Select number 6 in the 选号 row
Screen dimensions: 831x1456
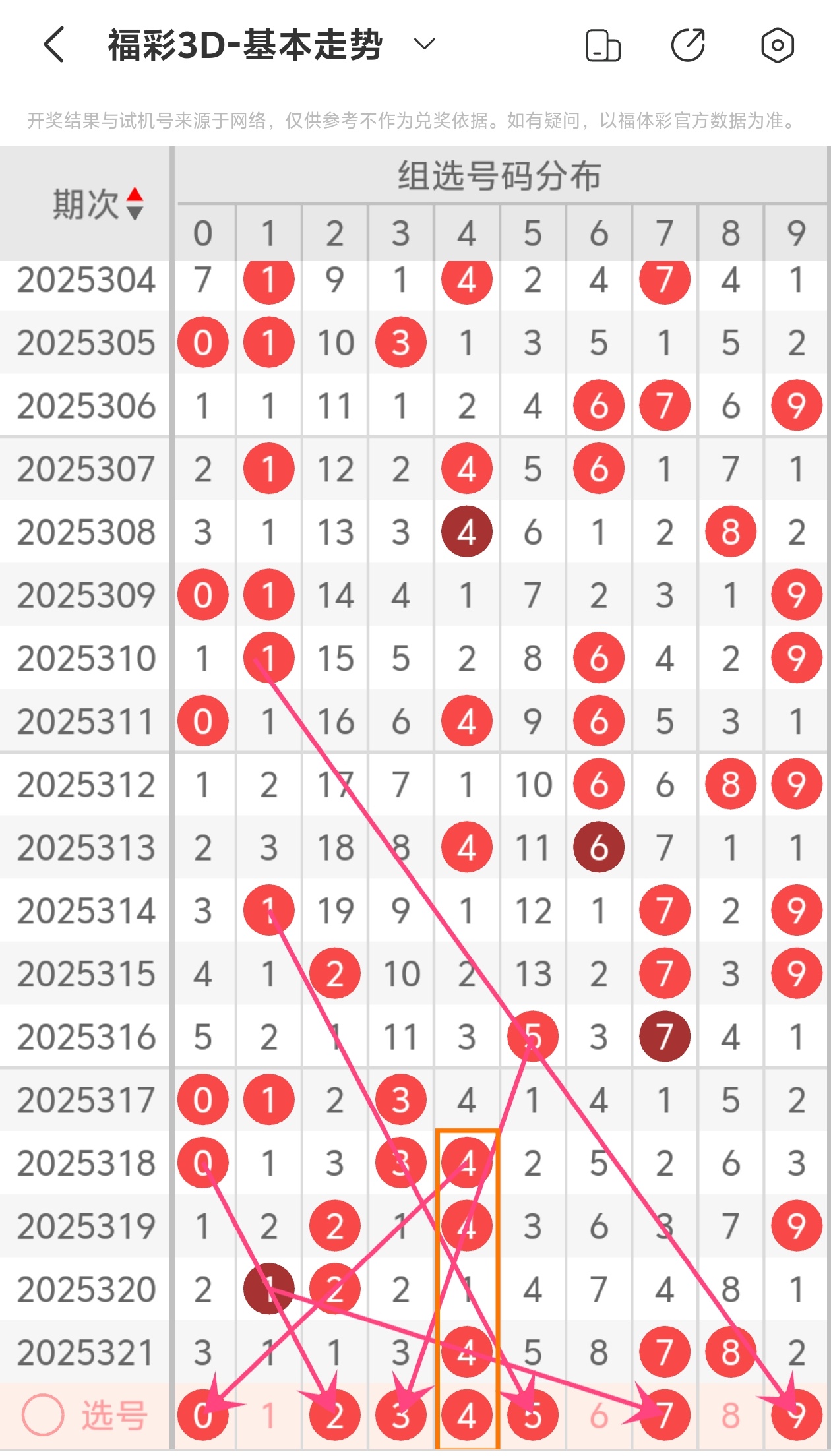[598, 1415]
